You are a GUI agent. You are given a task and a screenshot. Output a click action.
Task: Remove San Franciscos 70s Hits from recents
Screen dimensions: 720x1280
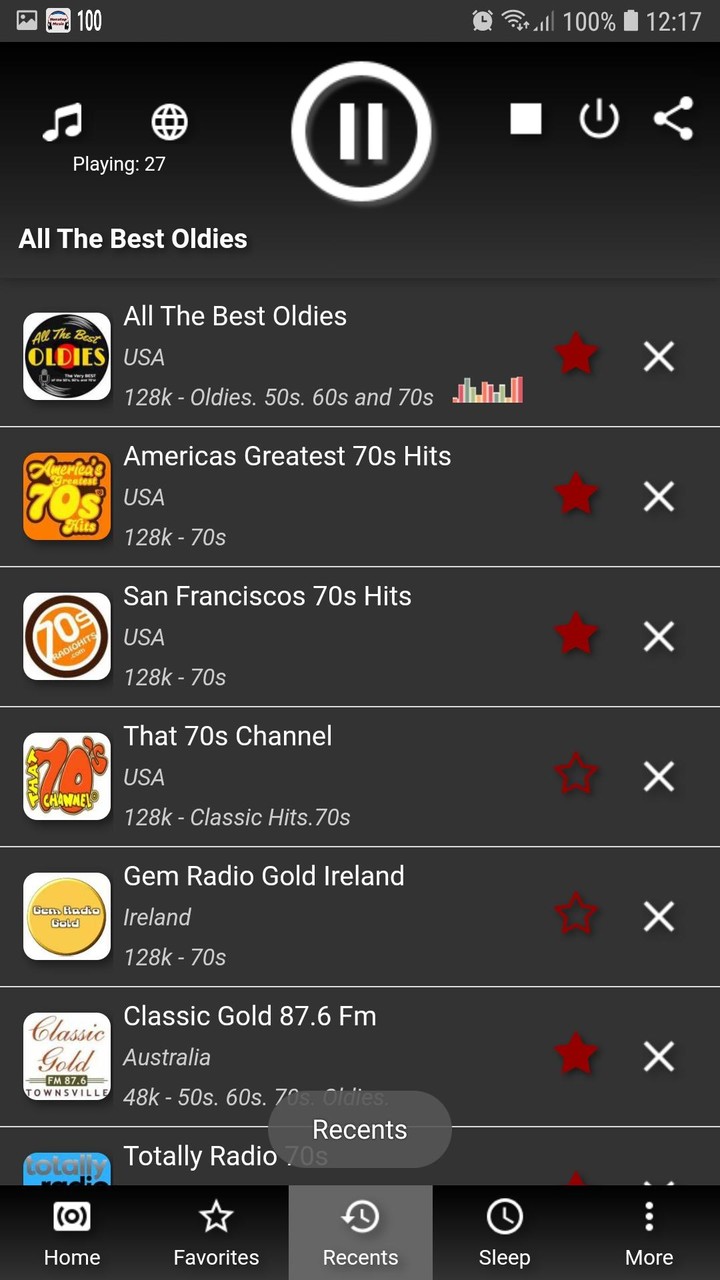pos(658,636)
